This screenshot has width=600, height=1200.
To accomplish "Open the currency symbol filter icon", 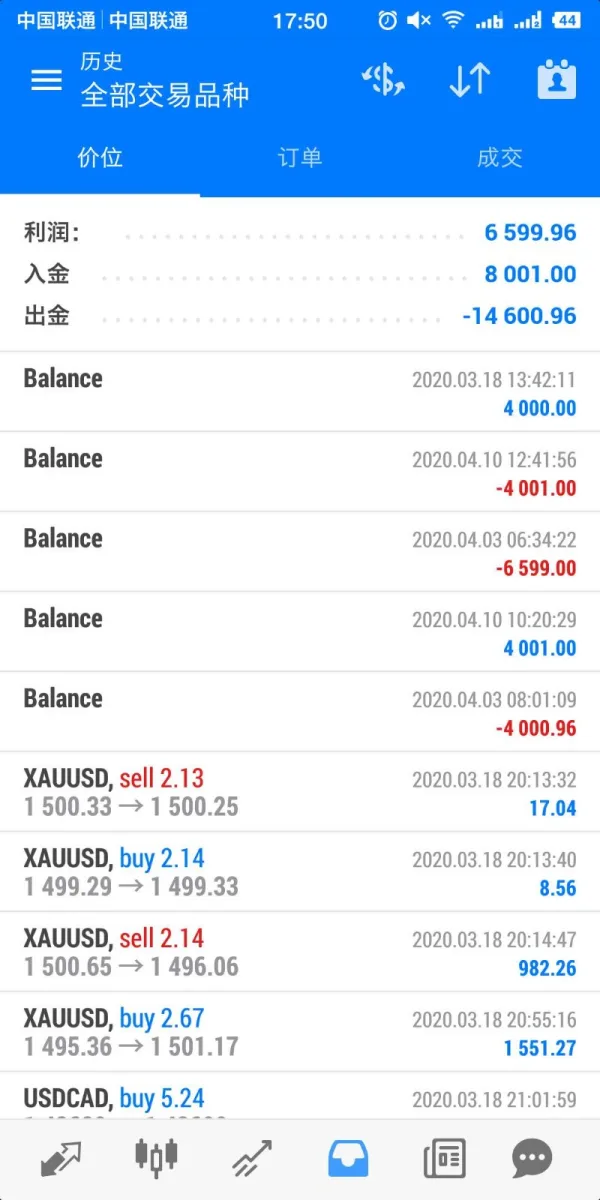I will pos(383,81).
